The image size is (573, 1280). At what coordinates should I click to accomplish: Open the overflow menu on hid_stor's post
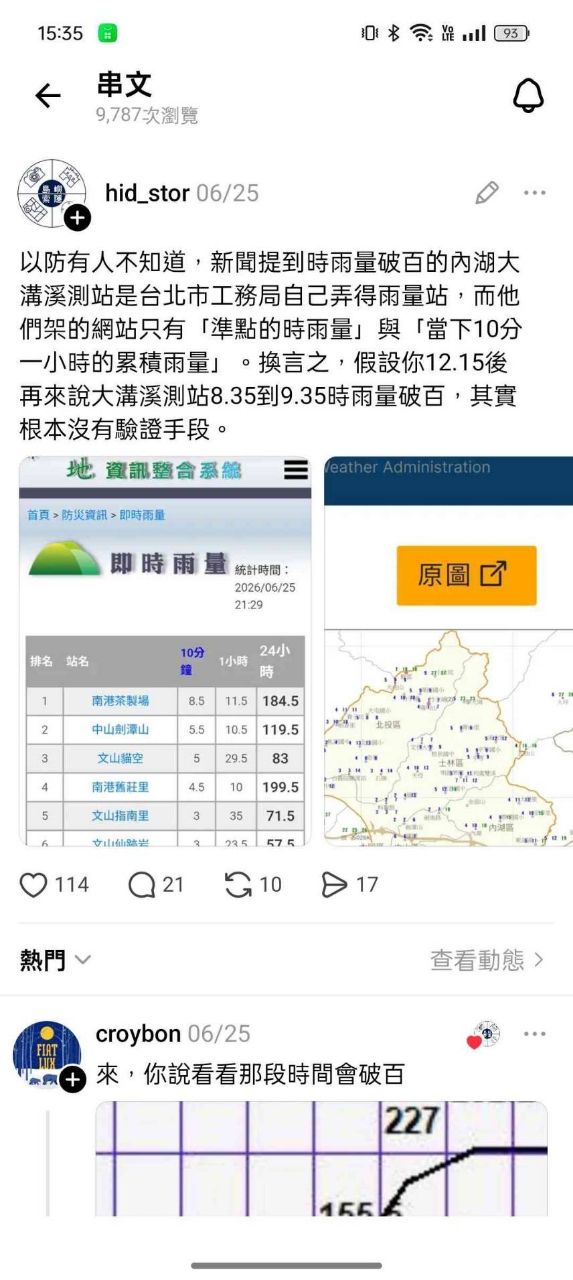pyautogui.click(x=535, y=193)
